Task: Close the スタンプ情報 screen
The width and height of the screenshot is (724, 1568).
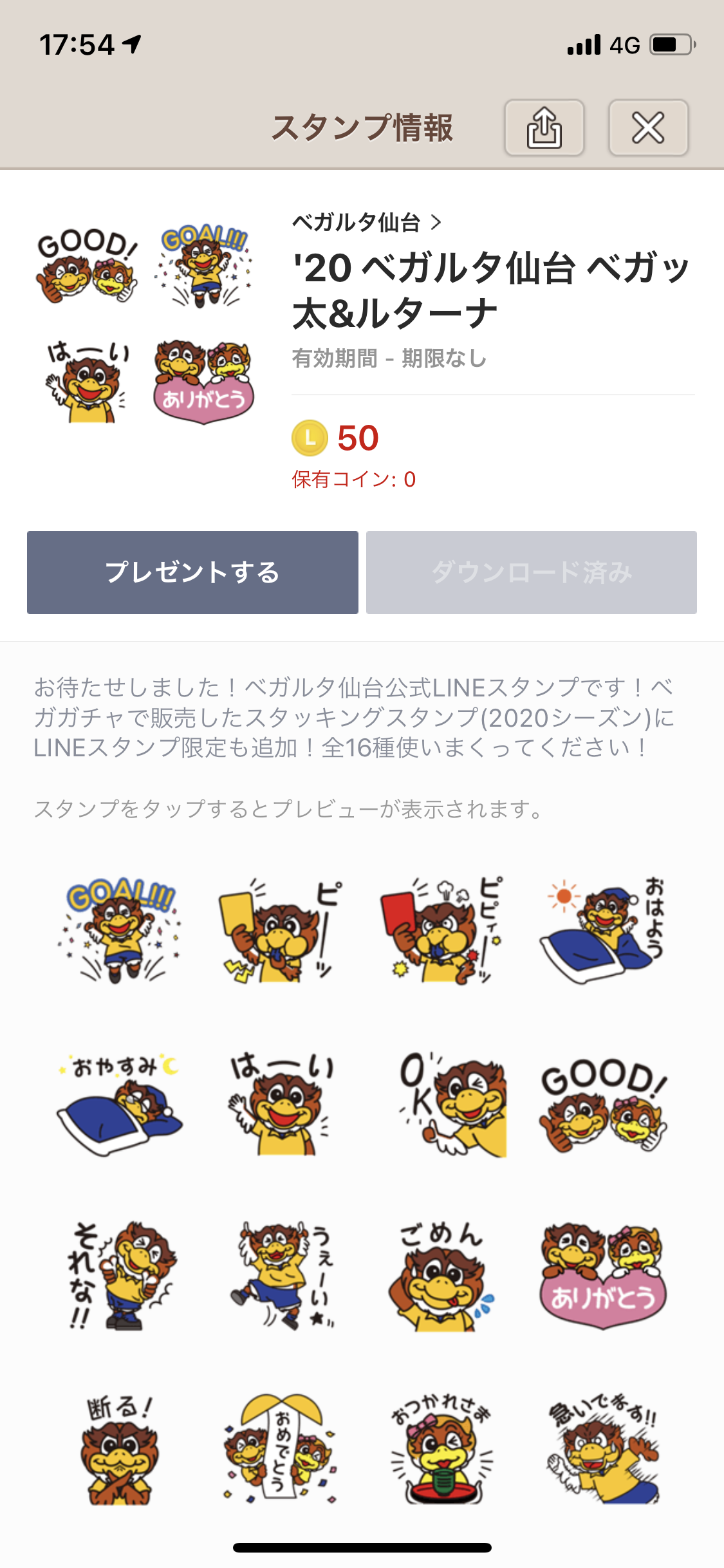Action: pos(648,127)
